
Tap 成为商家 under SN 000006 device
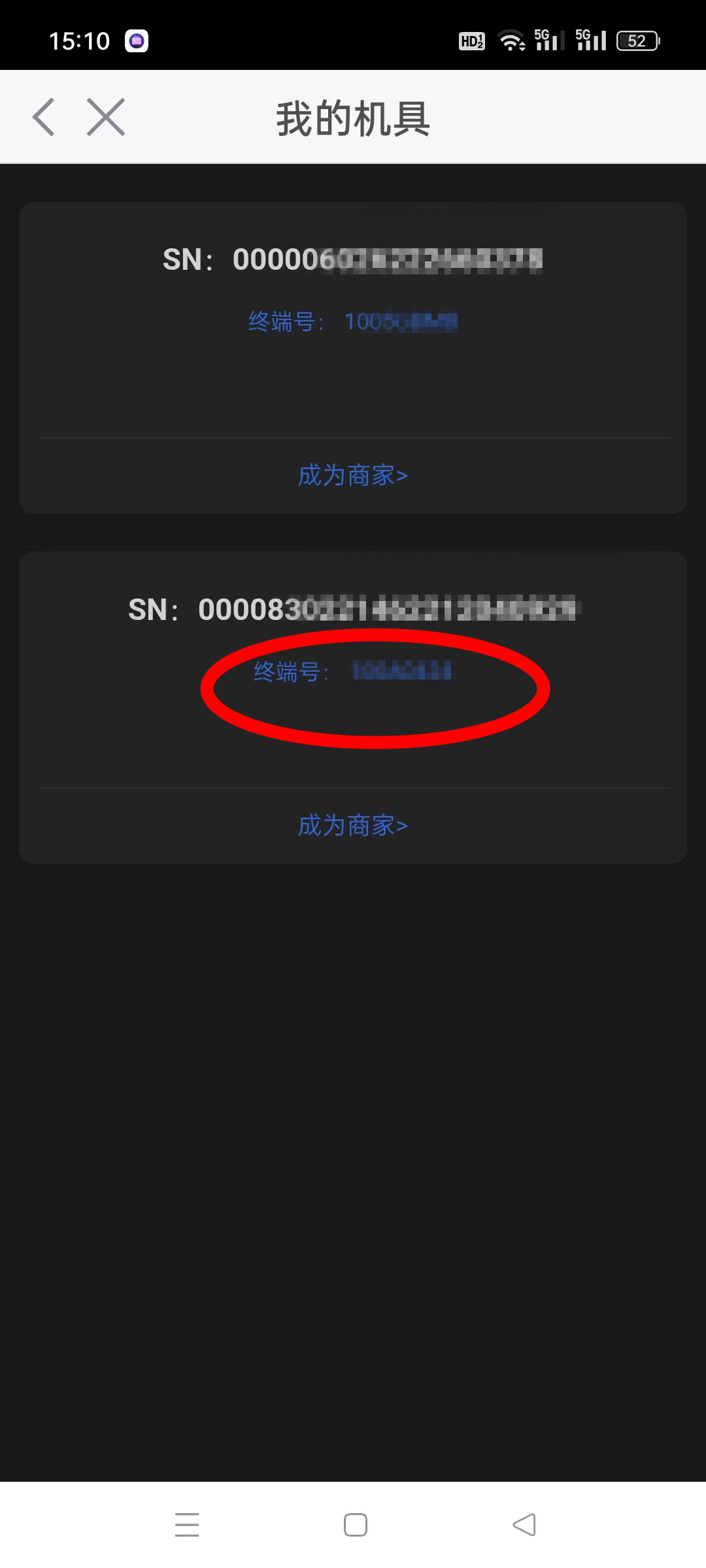point(353,476)
